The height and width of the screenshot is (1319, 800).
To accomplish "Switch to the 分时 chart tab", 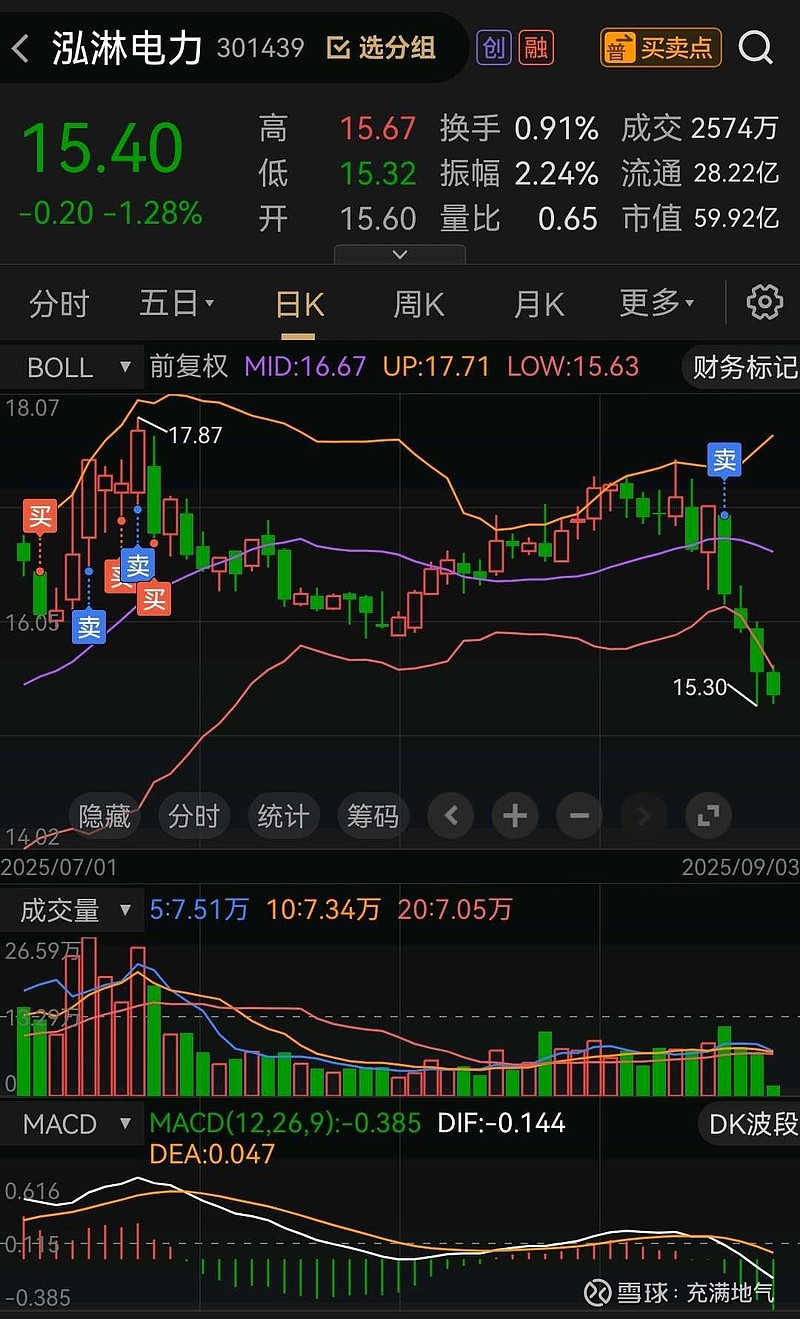I will coord(59,303).
